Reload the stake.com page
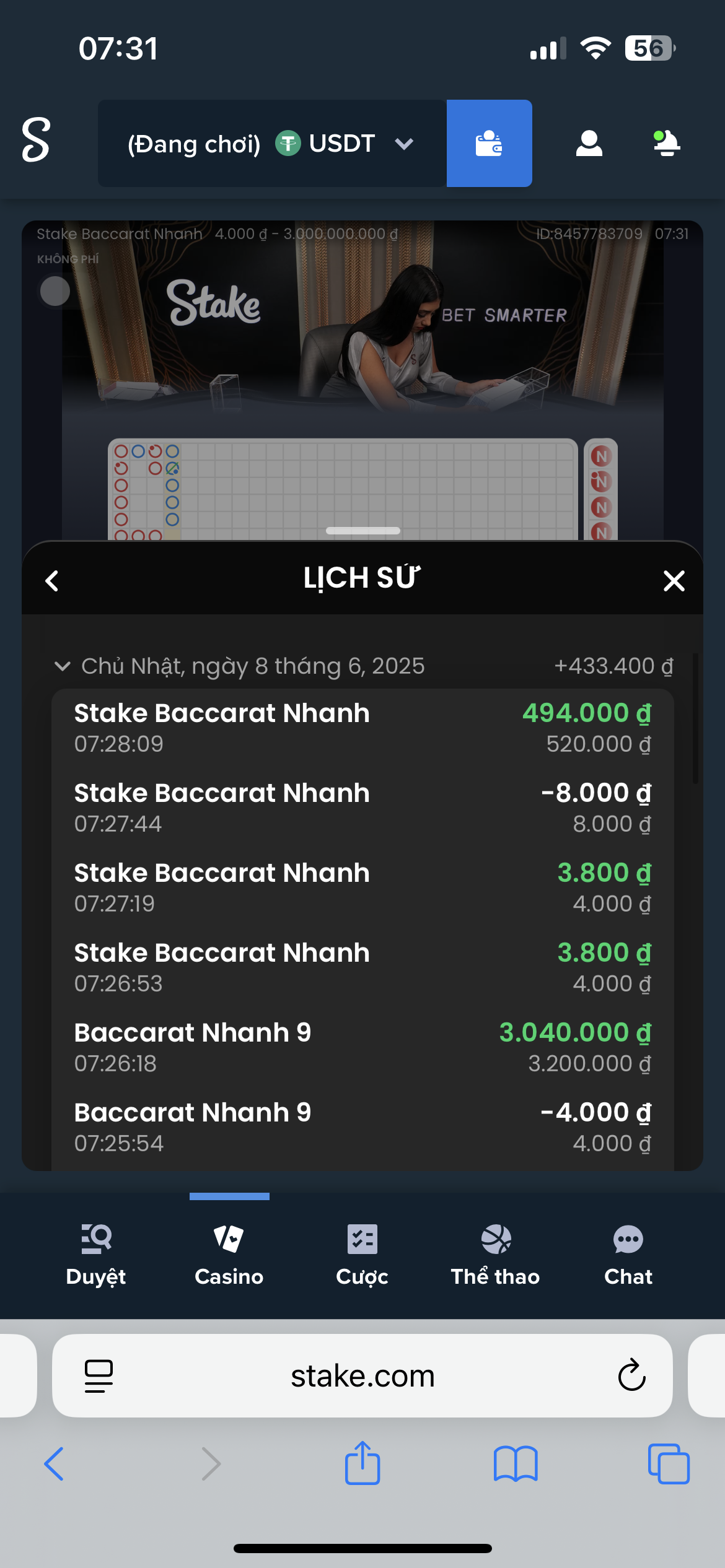Screen dimensions: 725x1568 point(631,1376)
